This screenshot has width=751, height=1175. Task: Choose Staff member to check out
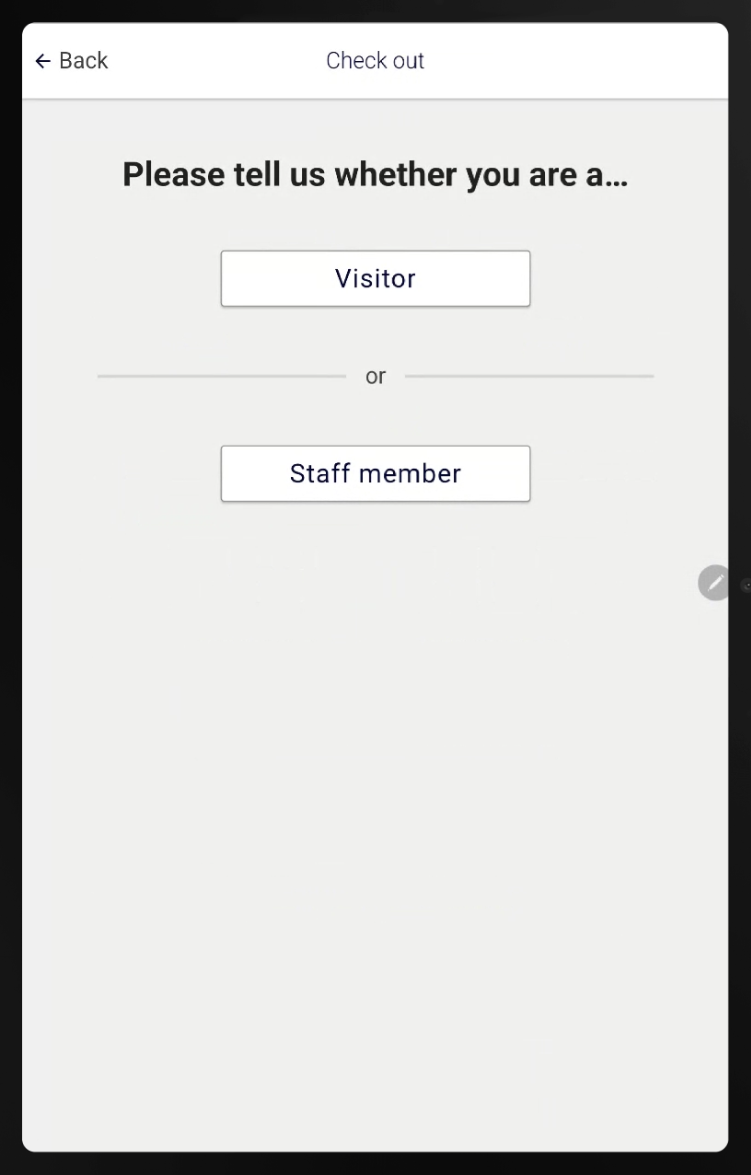[x=375, y=473]
